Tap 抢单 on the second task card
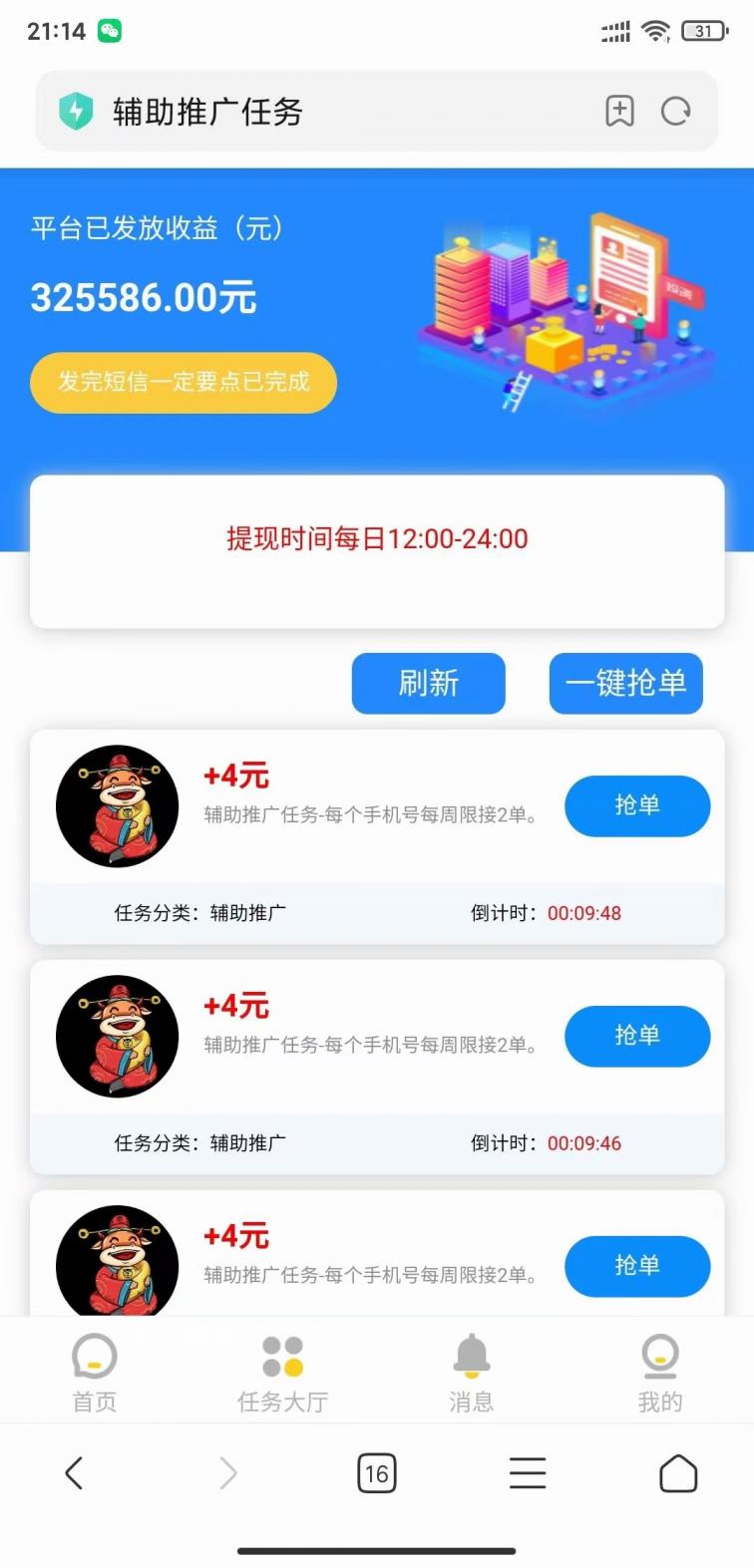754x1568 pixels. [637, 1037]
